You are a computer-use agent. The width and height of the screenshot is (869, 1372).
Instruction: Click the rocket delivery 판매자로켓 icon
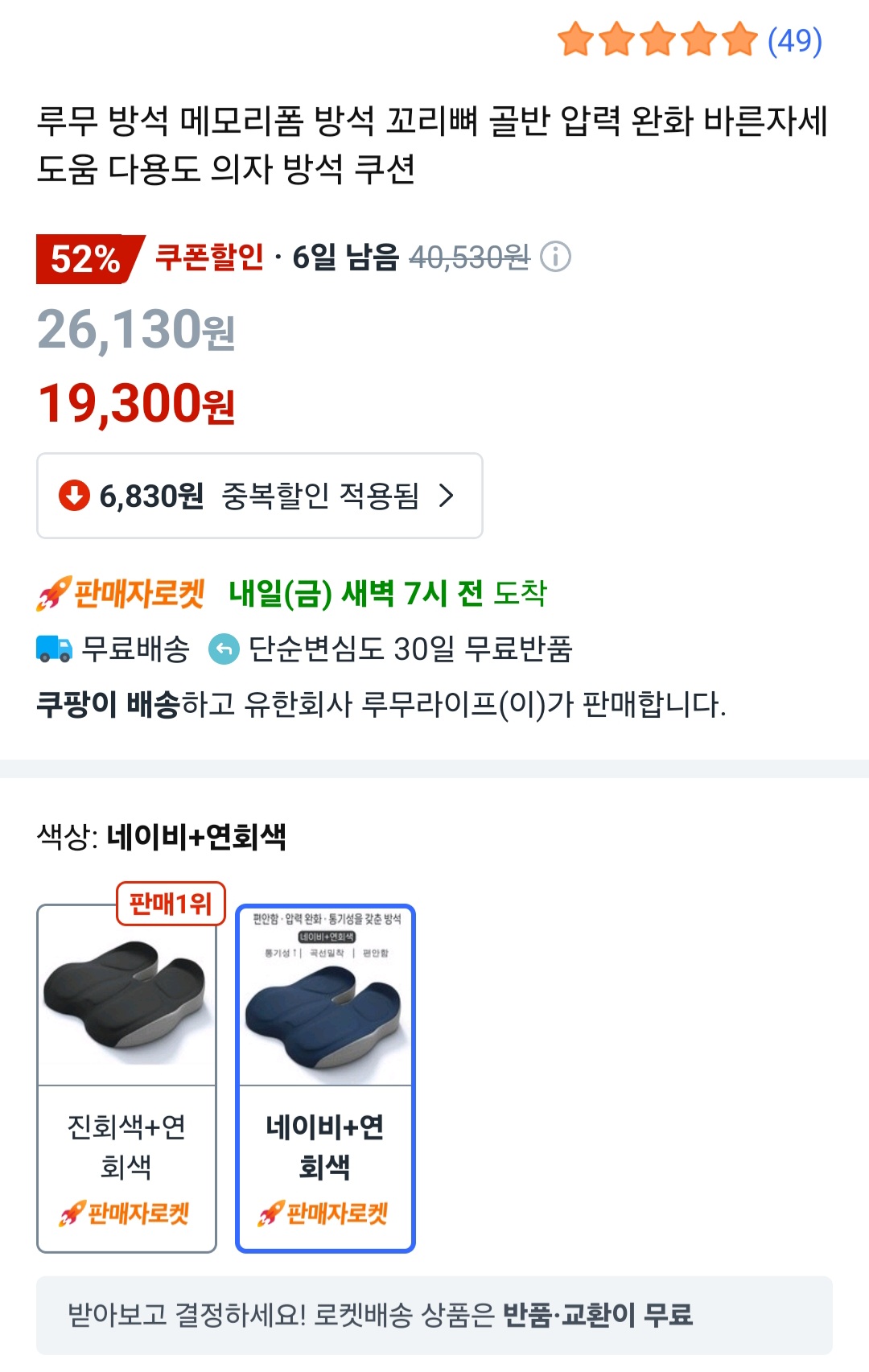(x=54, y=593)
